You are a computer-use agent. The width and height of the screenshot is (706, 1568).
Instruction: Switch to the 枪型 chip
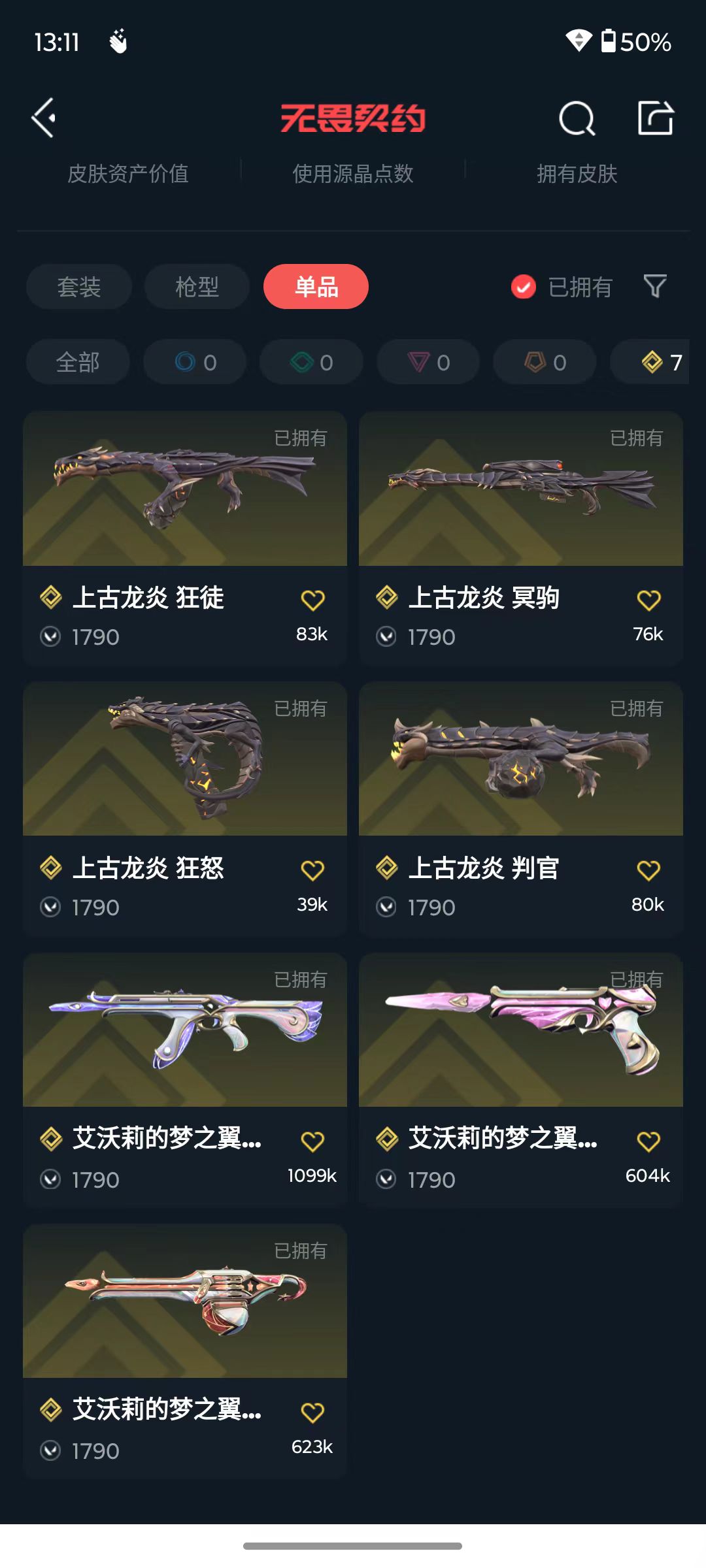point(197,287)
